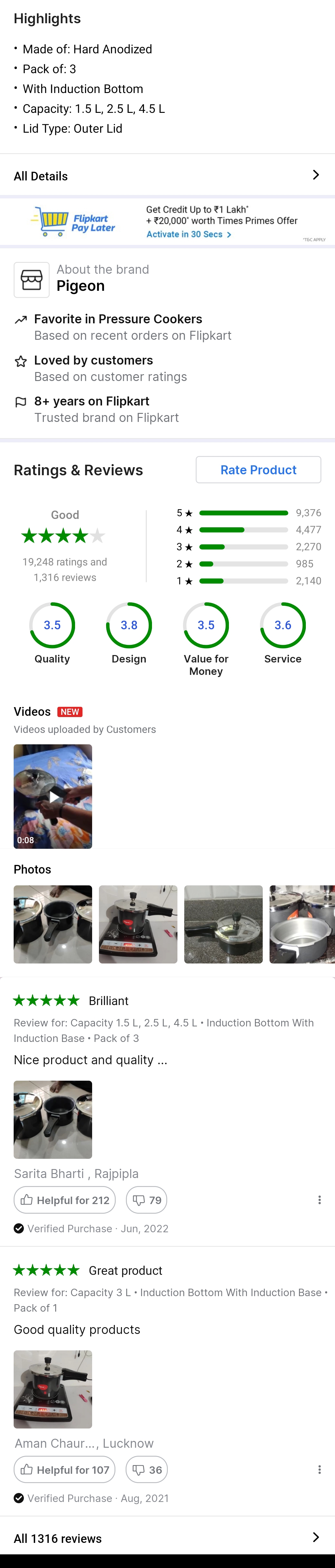The image size is (335, 1568).
Task: Tap the Rate Product button
Action: (258, 470)
